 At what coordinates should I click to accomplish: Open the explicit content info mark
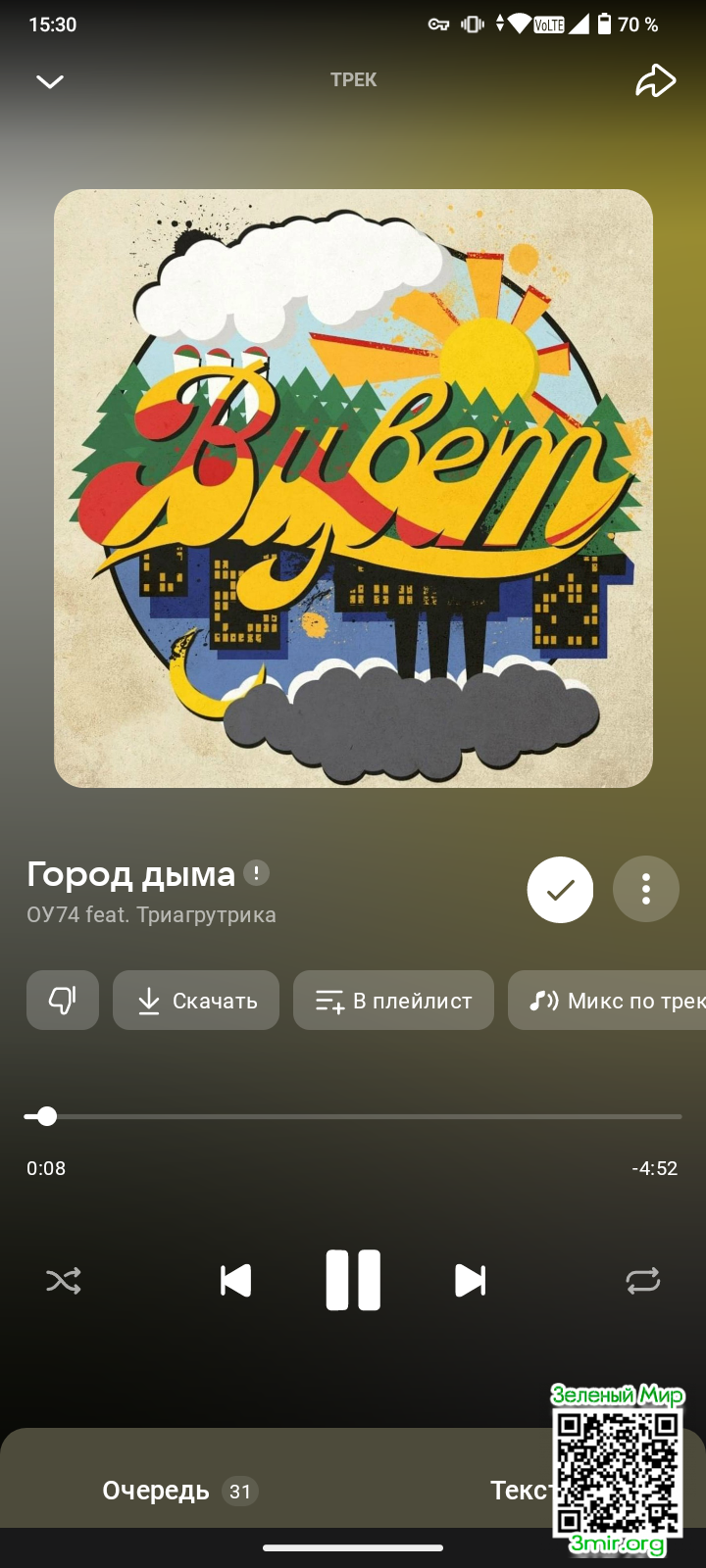coord(257,872)
